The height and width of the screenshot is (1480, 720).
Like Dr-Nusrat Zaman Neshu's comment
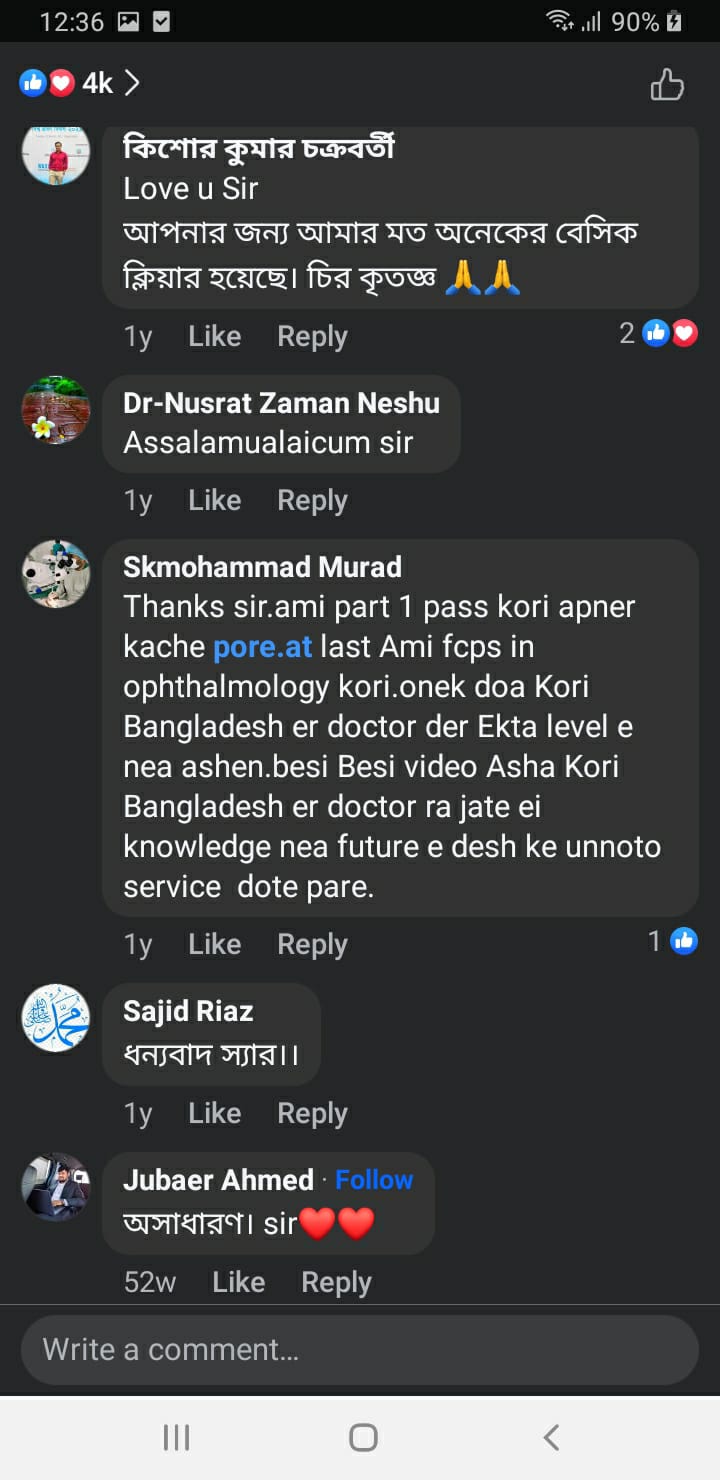click(214, 501)
